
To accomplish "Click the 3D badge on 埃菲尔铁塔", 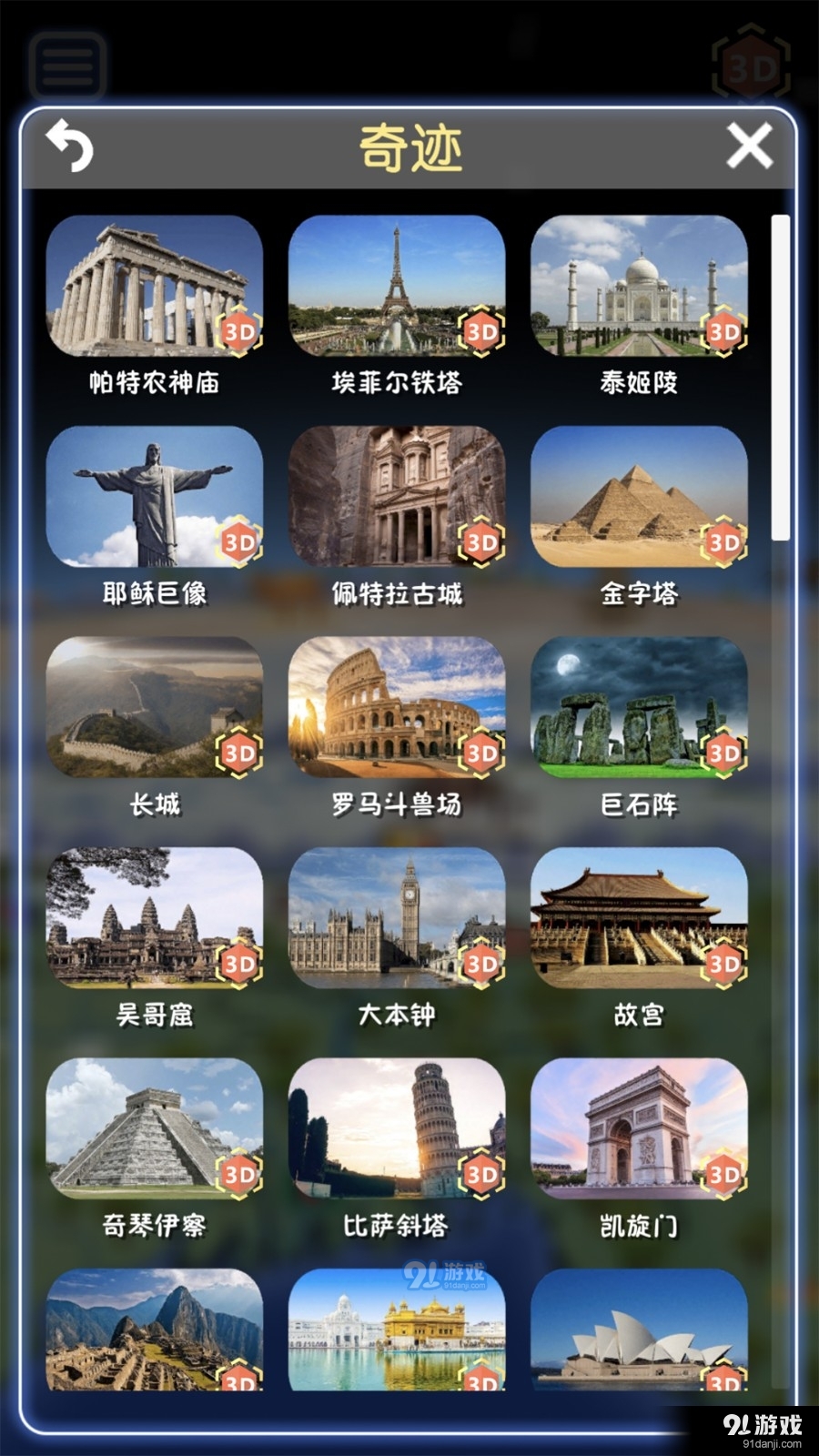I will [x=481, y=331].
